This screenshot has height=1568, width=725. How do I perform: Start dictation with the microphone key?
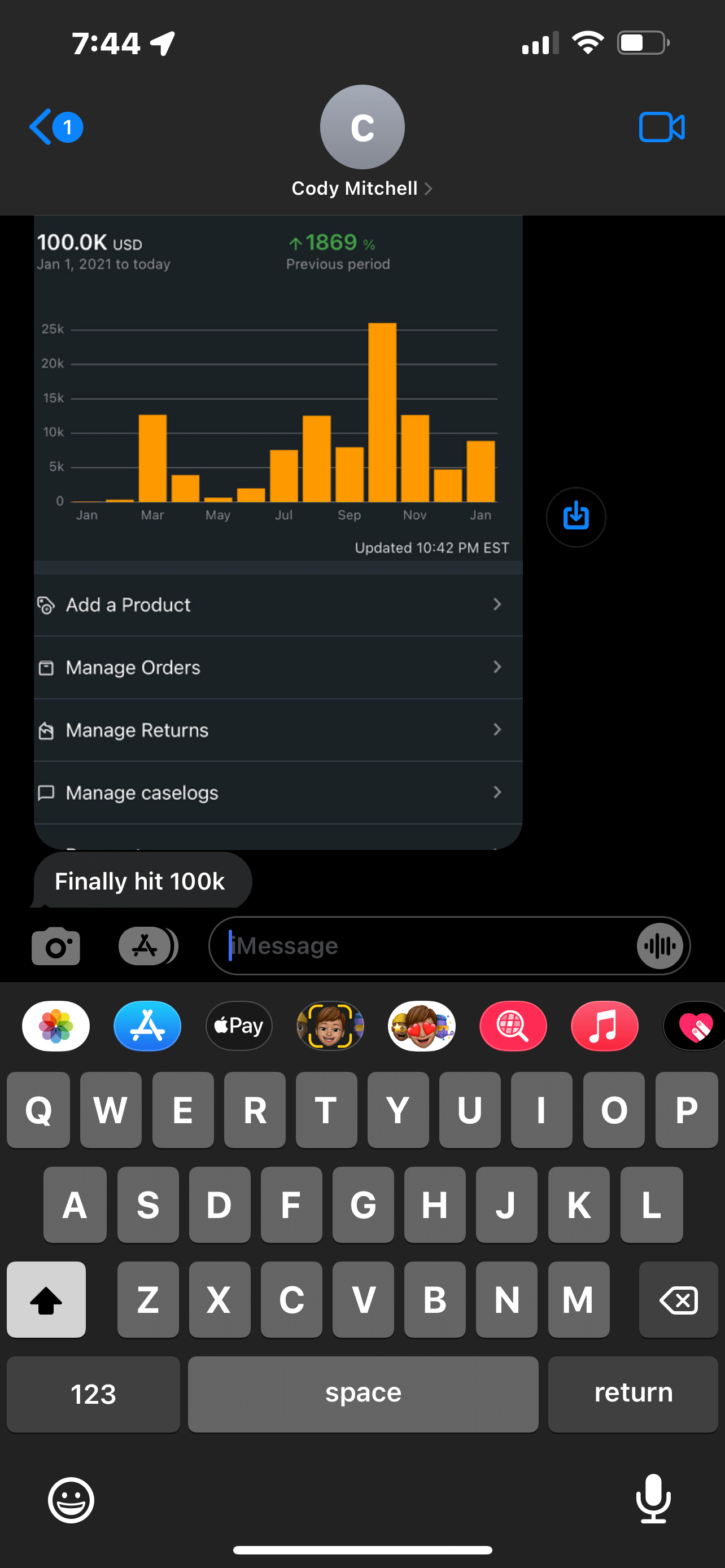point(653,1499)
